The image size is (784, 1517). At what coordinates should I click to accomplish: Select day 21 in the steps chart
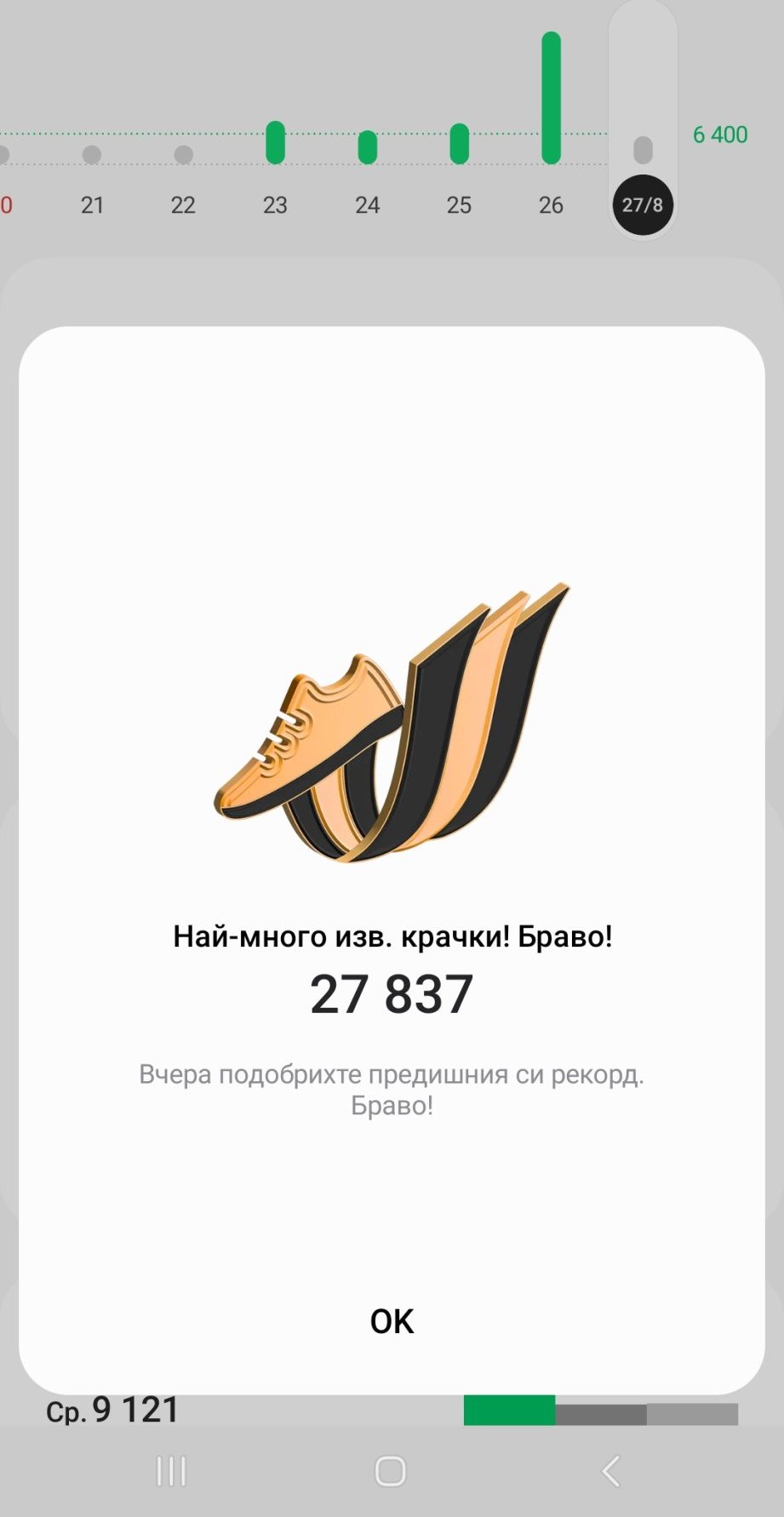(x=92, y=204)
